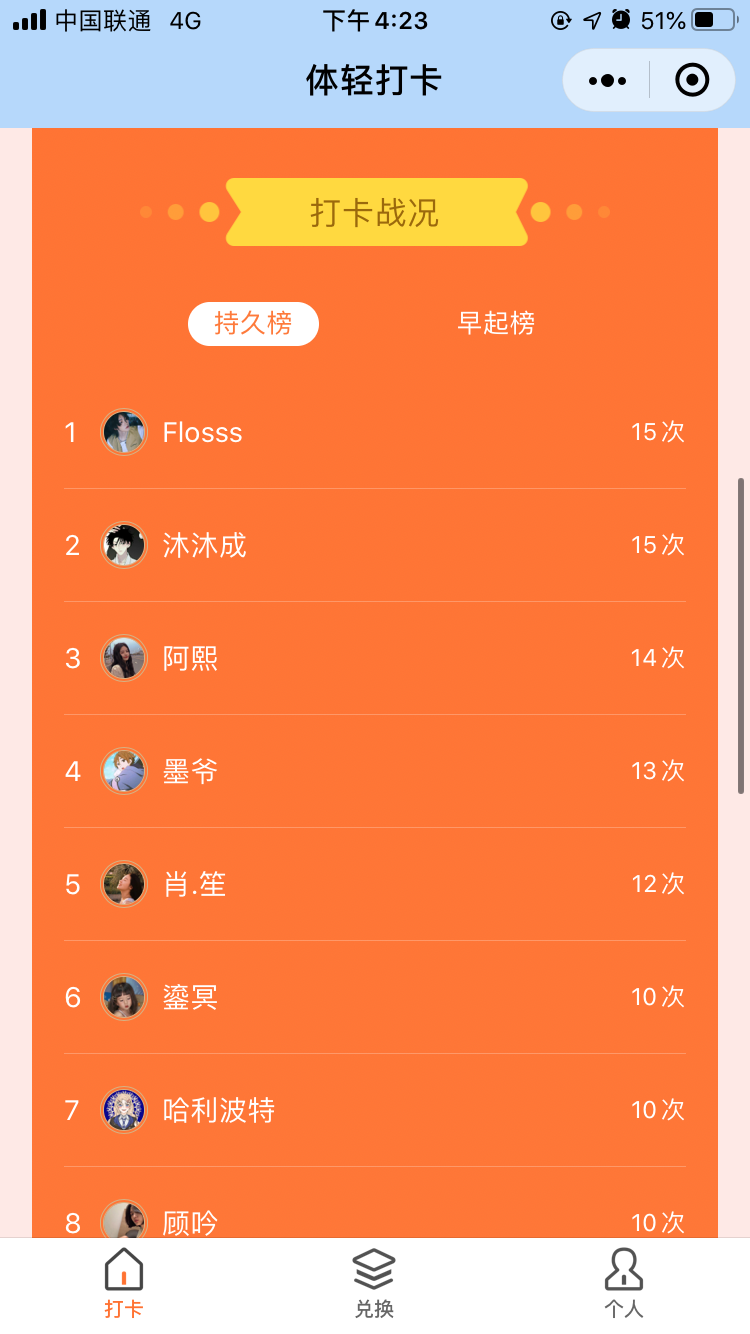Open the WeChat mini-program more options menu
The width and height of the screenshot is (750, 1334).
click(x=604, y=80)
